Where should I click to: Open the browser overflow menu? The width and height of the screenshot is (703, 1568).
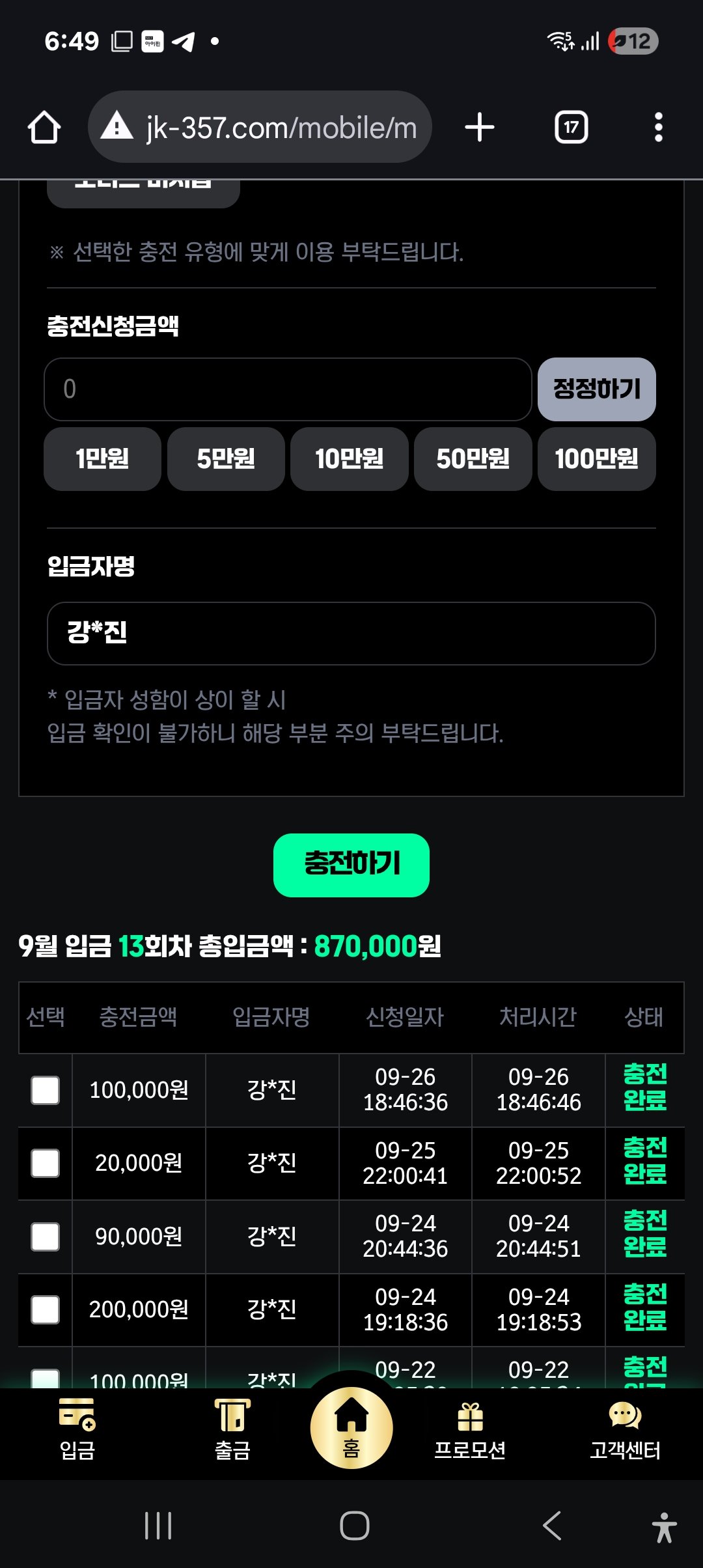[658, 127]
